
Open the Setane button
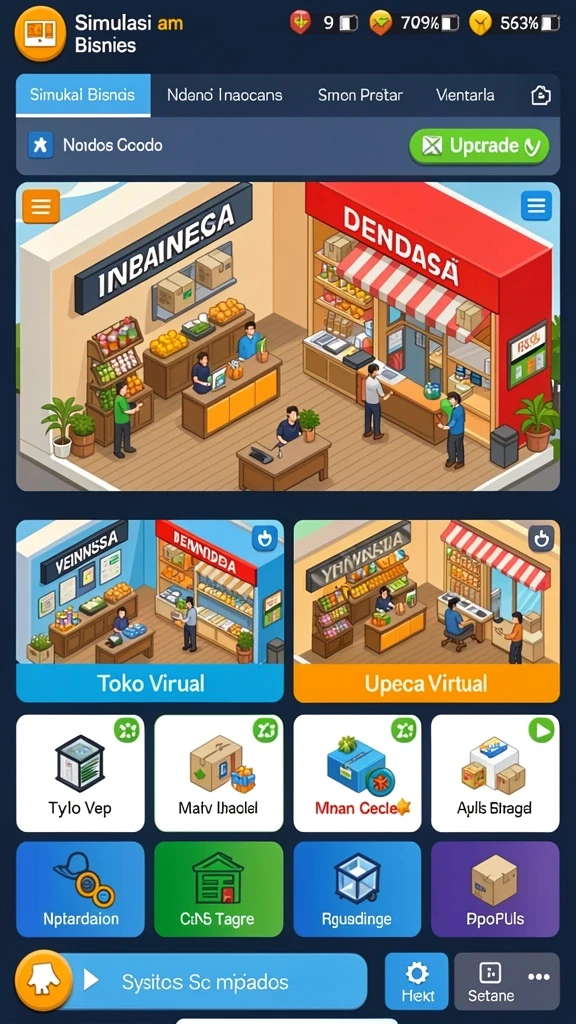click(491, 982)
